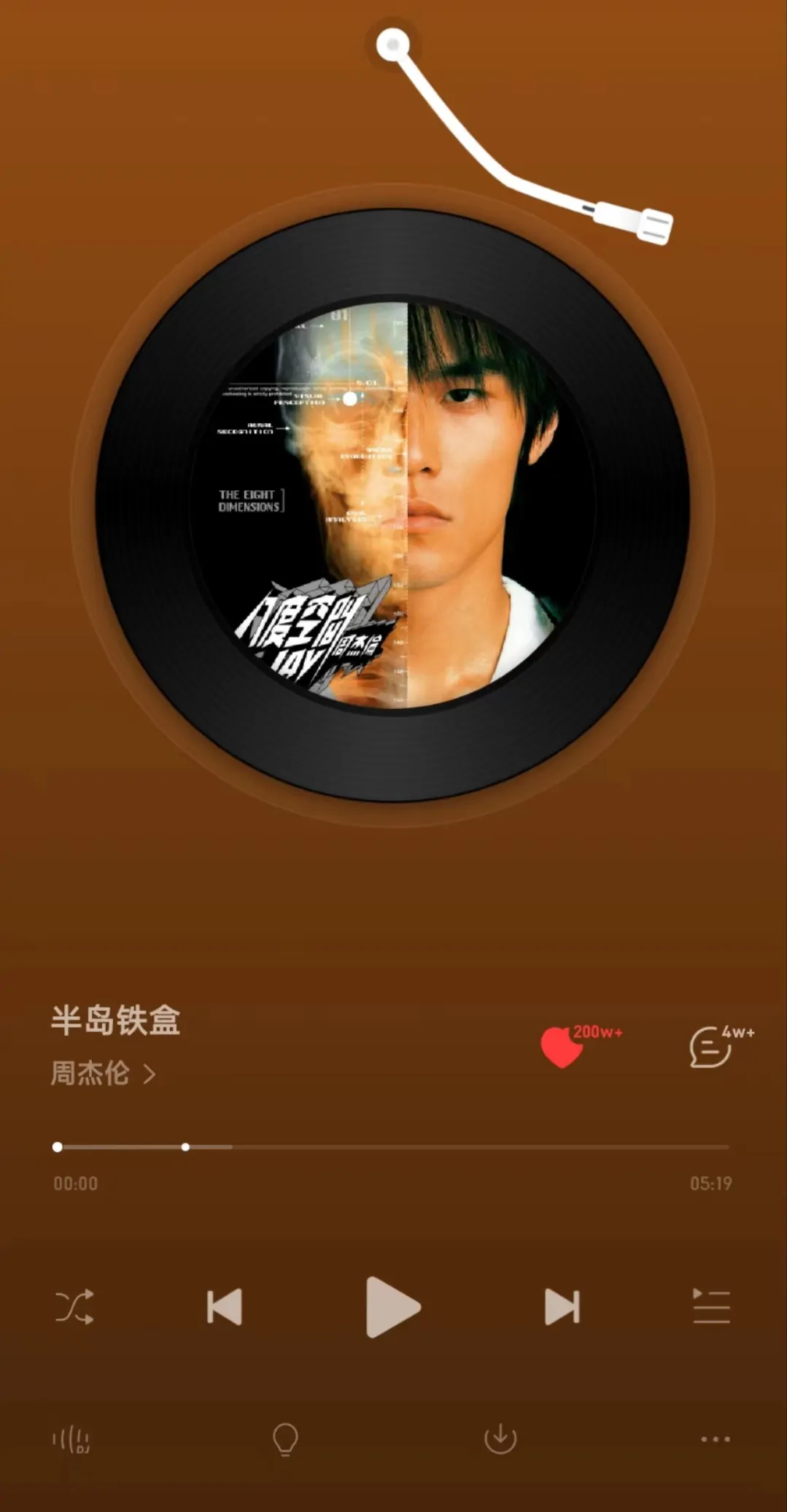Play the song 半岛铁盒
The height and width of the screenshot is (1512, 787).
point(392,1306)
